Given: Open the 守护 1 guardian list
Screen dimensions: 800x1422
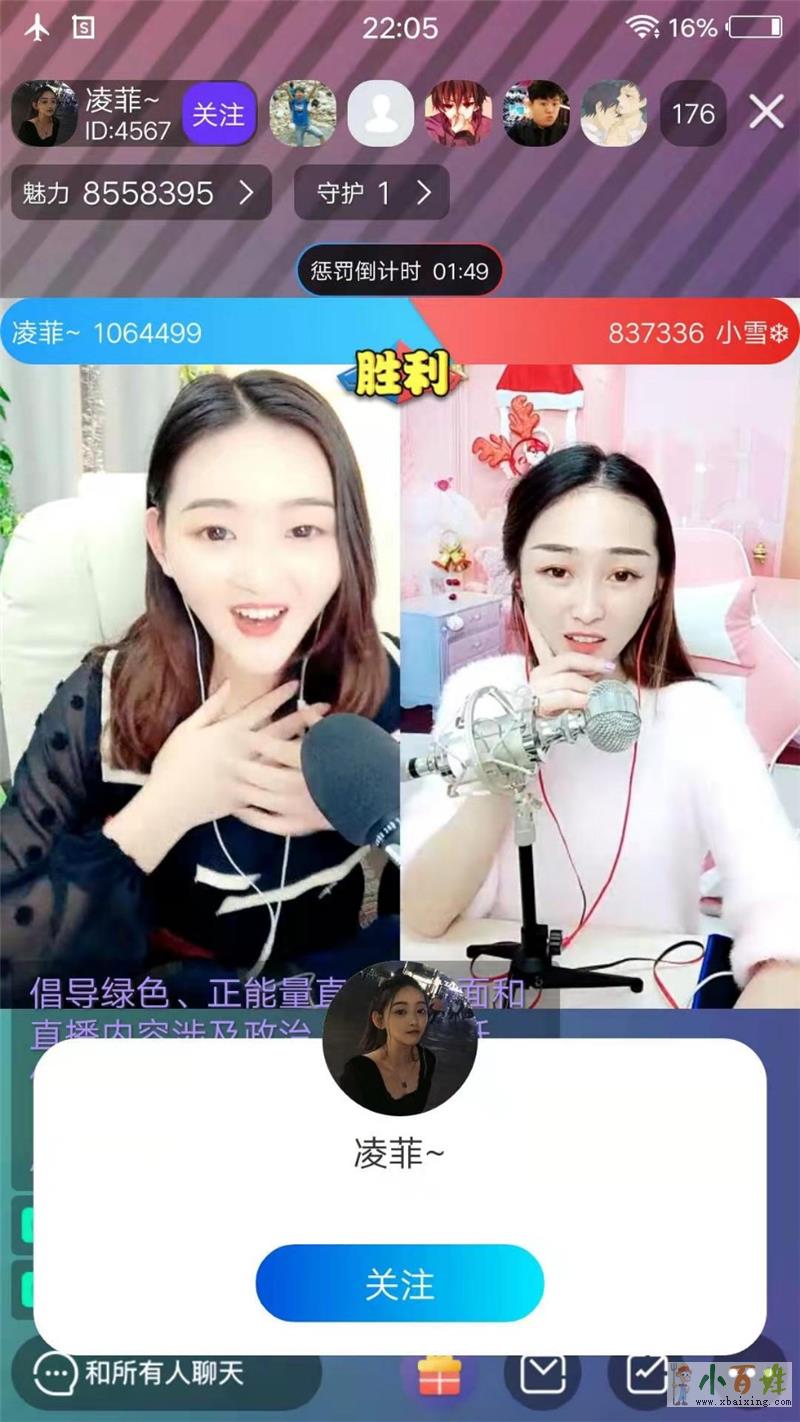Looking at the screenshot, I should pyautogui.click(x=372, y=193).
